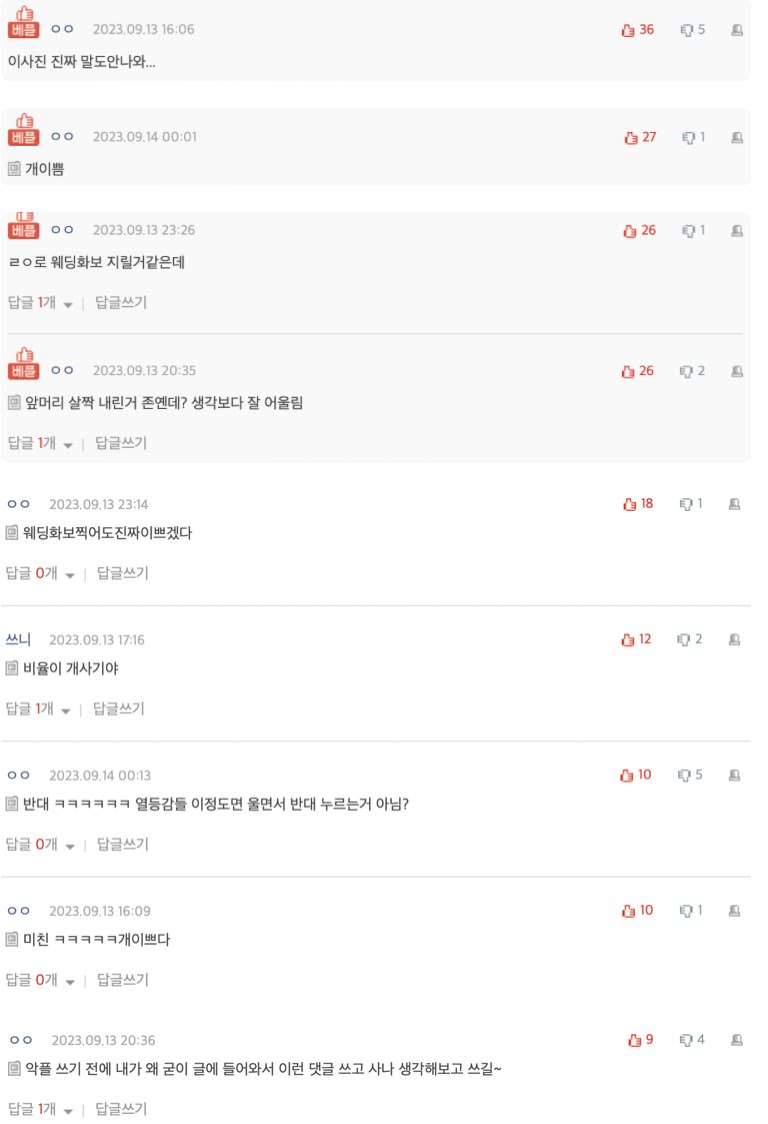Reply to the comment starting '반대 ㅋㅋㅋㅋㅋㅋ 열등감들'
Screen dimensions: 768x1124
122,844
